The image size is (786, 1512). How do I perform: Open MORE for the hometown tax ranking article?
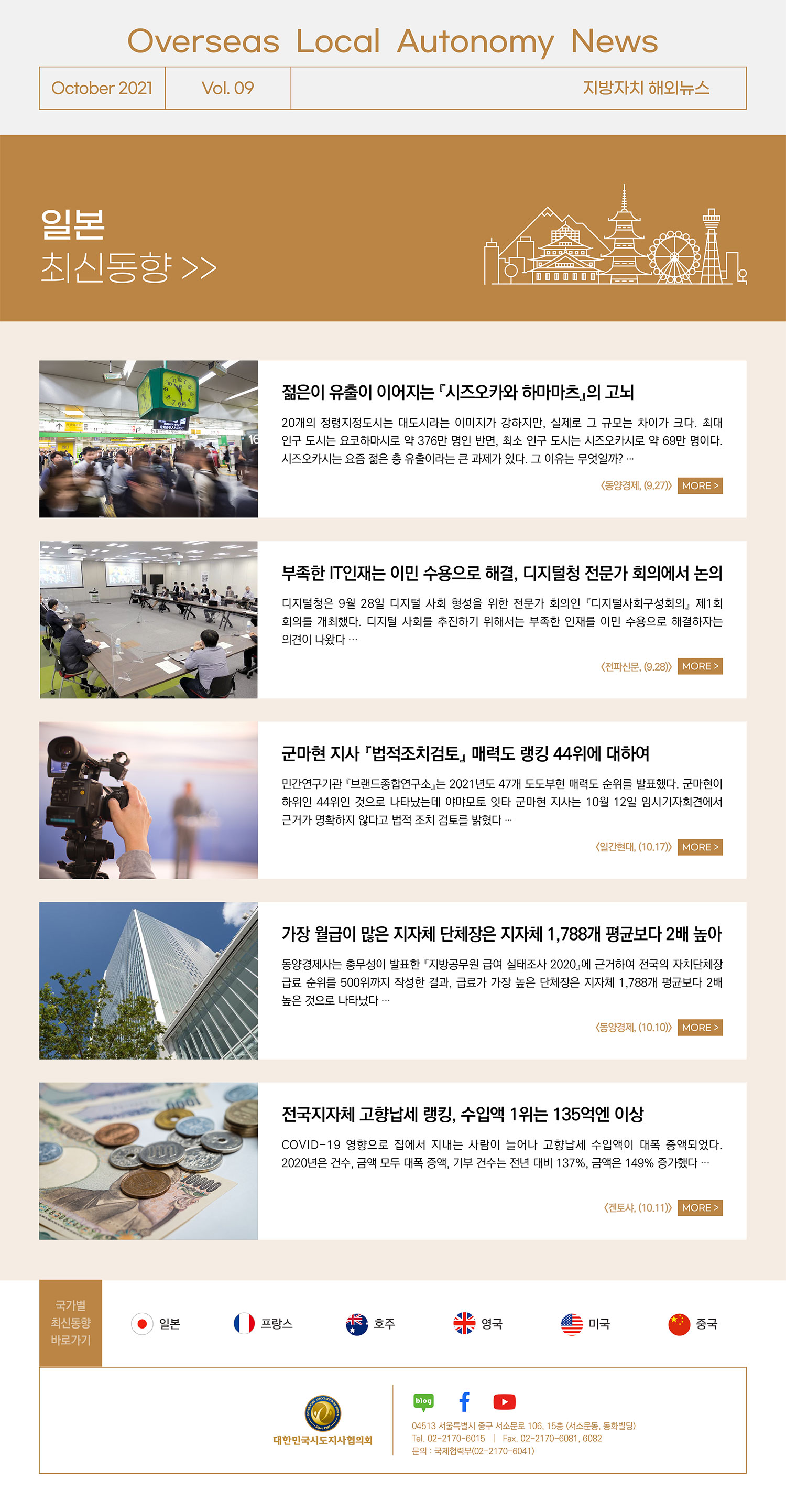(700, 1207)
